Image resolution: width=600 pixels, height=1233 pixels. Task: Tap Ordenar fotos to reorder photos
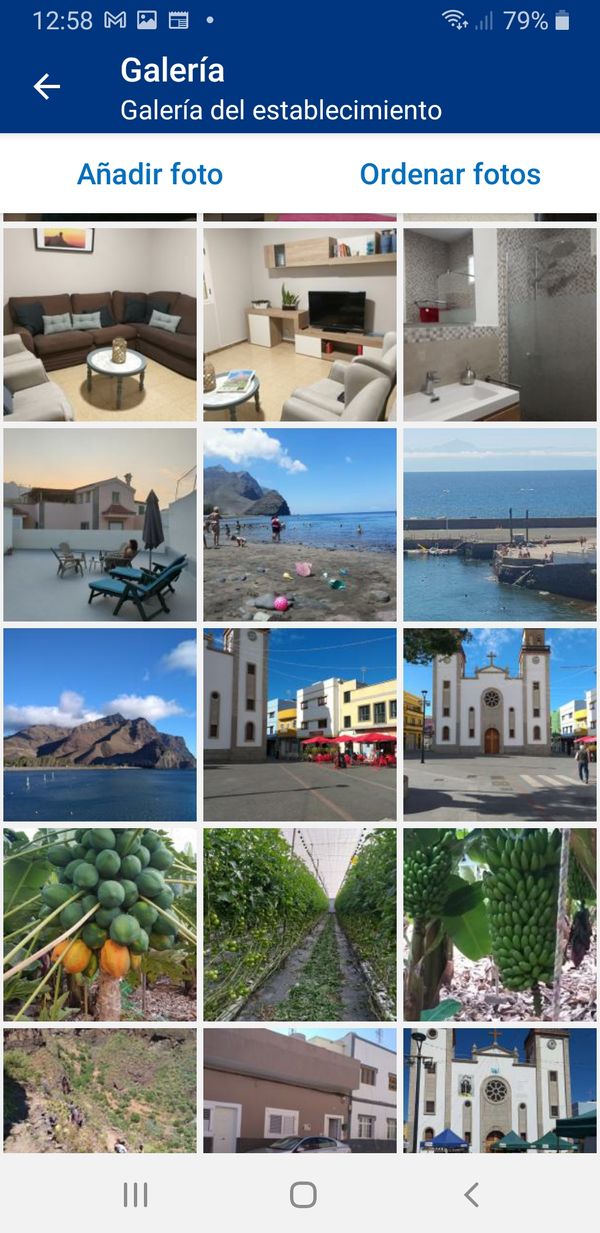pyautogui.click(x=450, y=174)
